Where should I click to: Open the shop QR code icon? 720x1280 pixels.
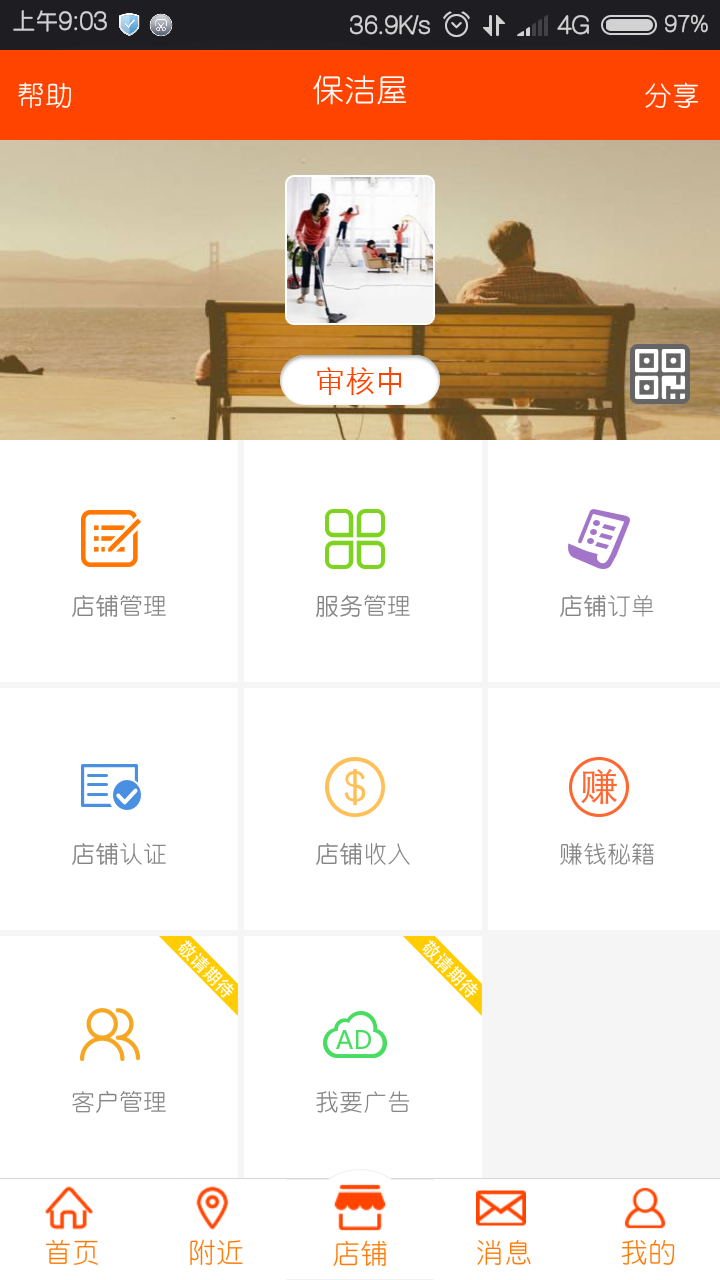tap(660, 374)
